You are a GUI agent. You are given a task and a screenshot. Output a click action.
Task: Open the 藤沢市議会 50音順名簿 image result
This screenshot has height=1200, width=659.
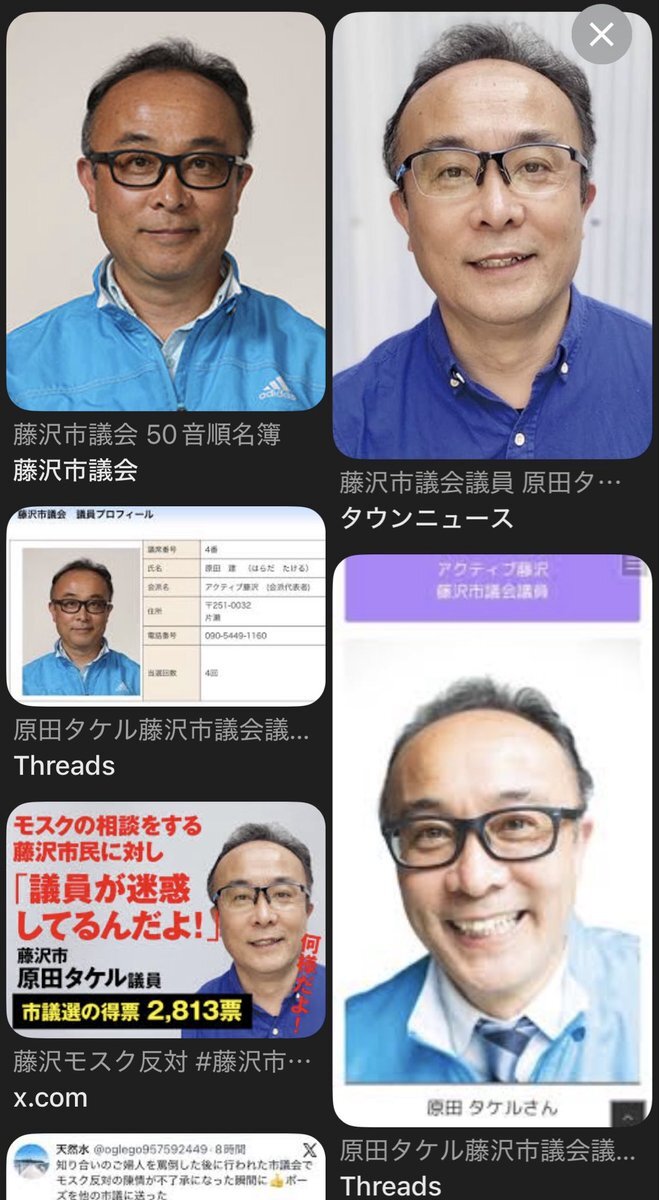tap(166, 212)
